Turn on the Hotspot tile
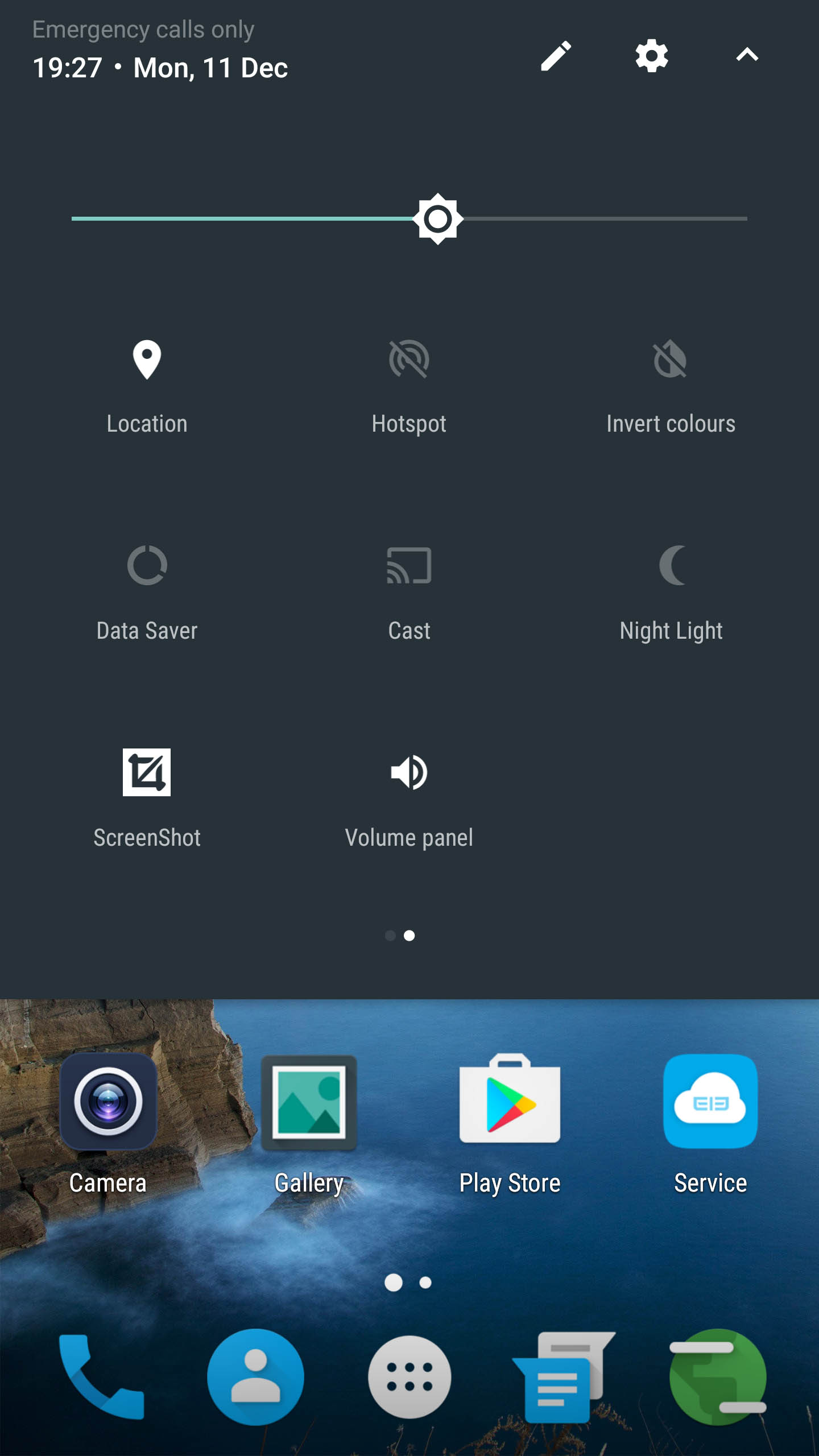Viewport: 819px width, 1456px height. coord(409,387)
